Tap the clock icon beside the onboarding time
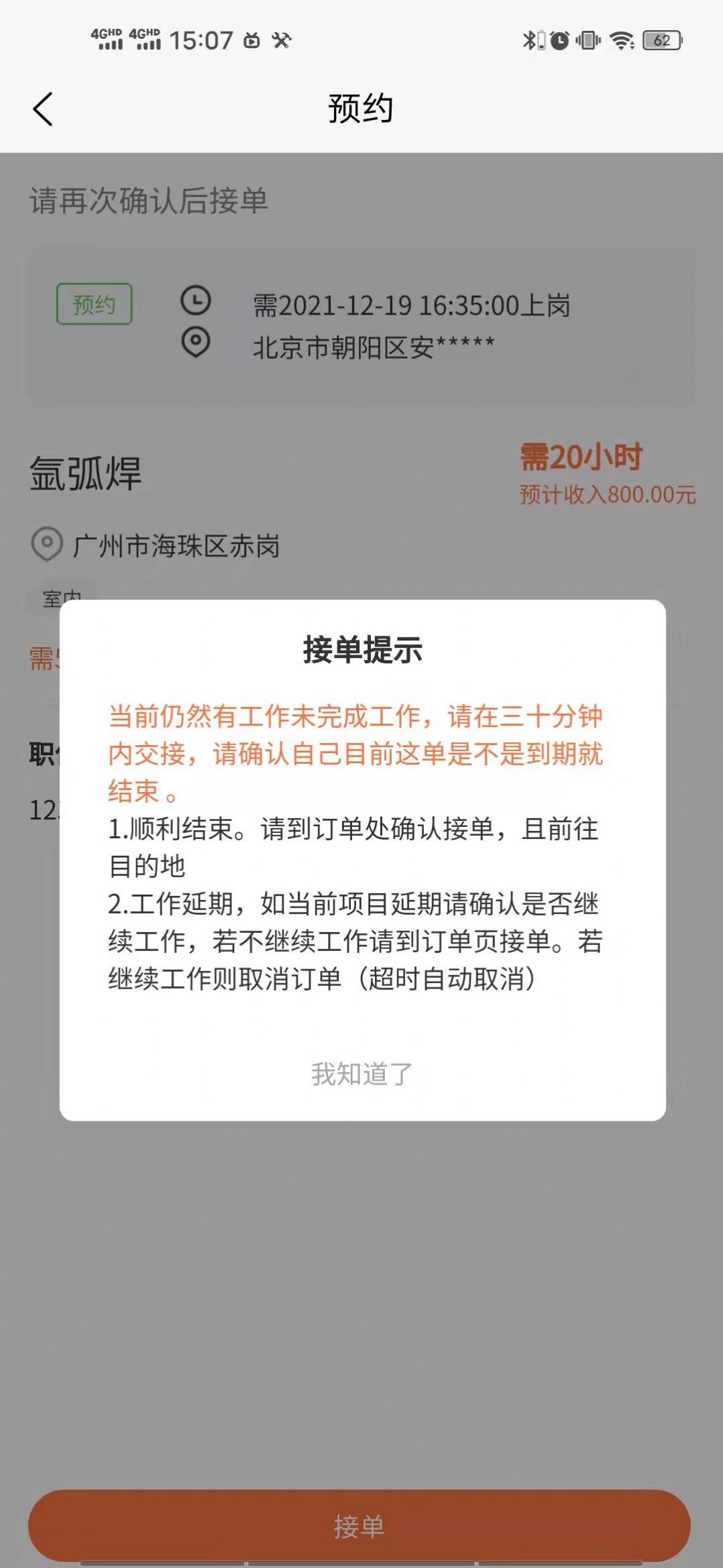723x1568 pixels. pos(195,301)
